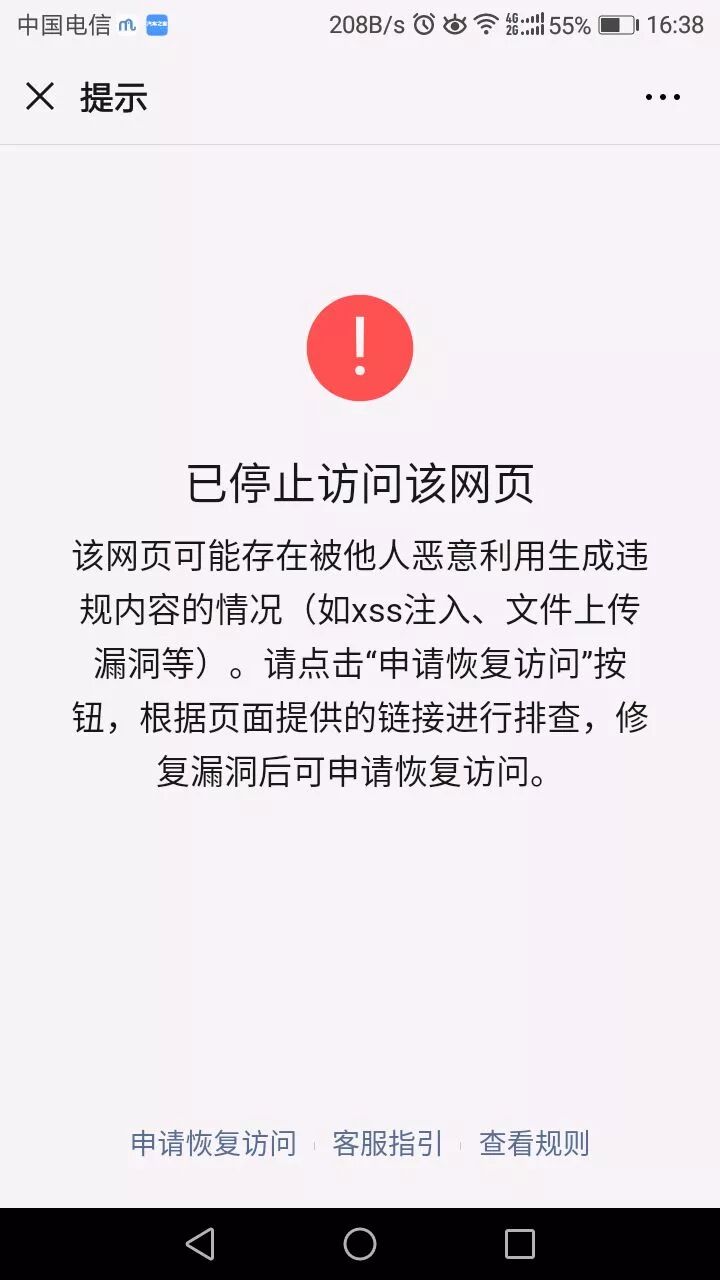Go back with the system back button
720x1280 pixels.
coord(200,1244)
